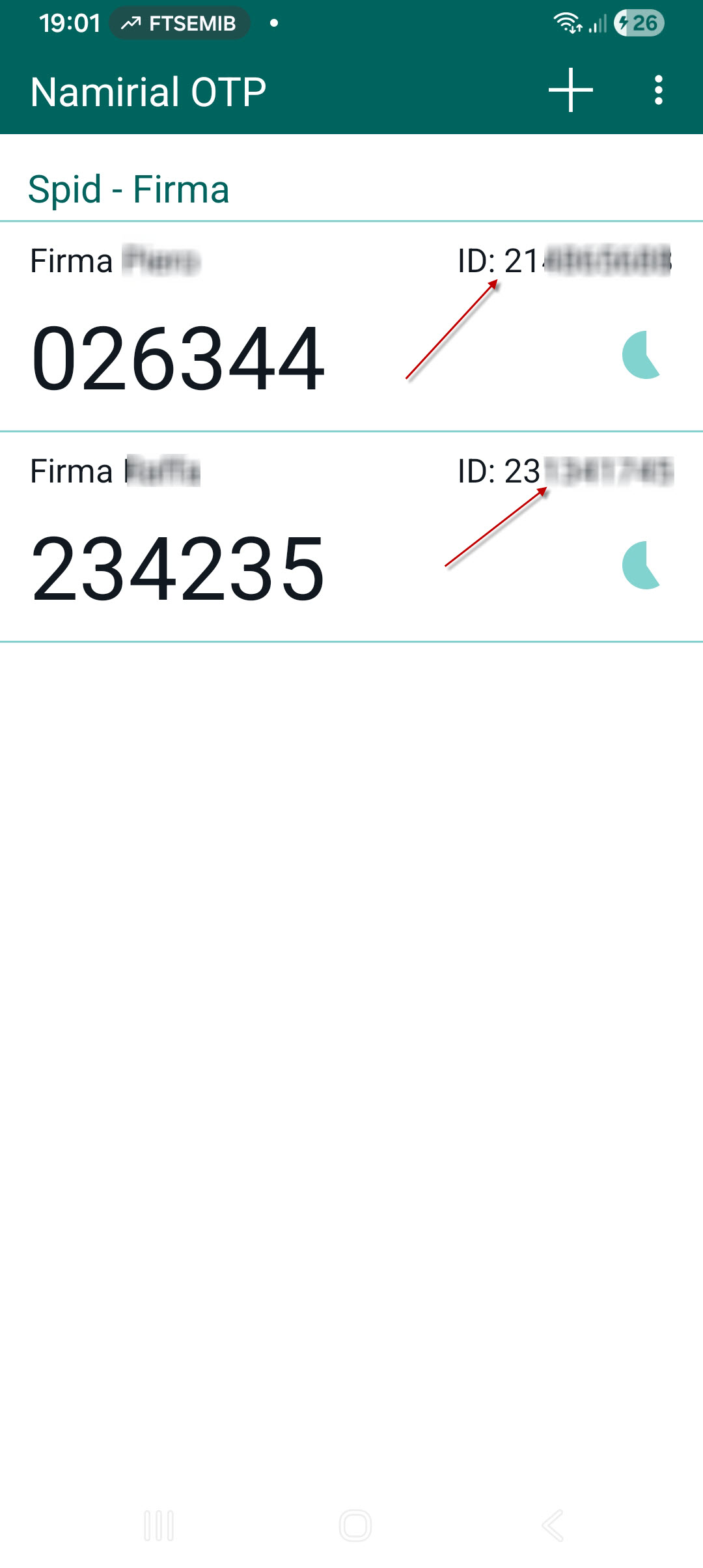Open the overflow menu
The height and width of the screenshot is (1568, 703).
click(x=658, y=91)
